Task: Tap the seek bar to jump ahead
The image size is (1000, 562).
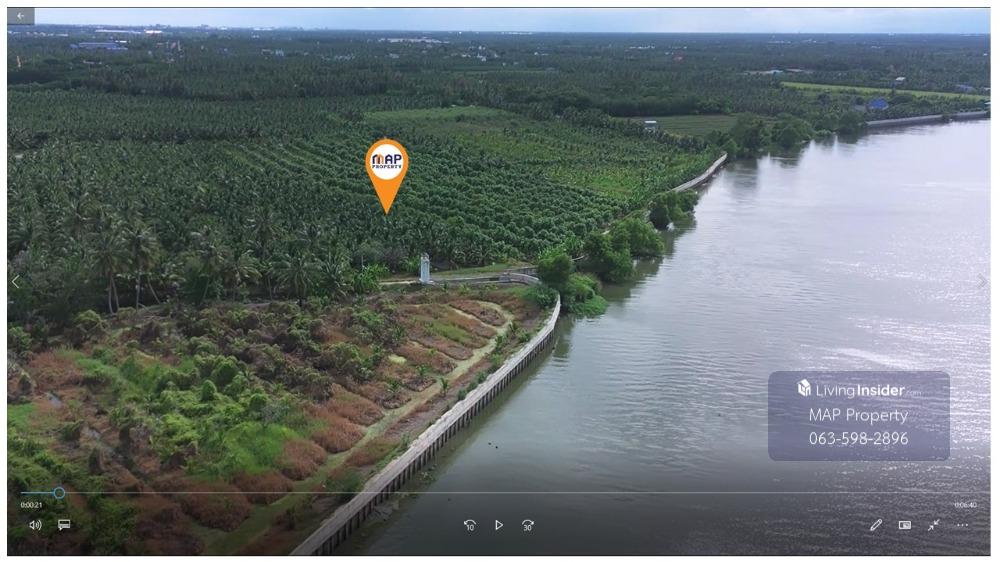Action: [x=500, y=493]
